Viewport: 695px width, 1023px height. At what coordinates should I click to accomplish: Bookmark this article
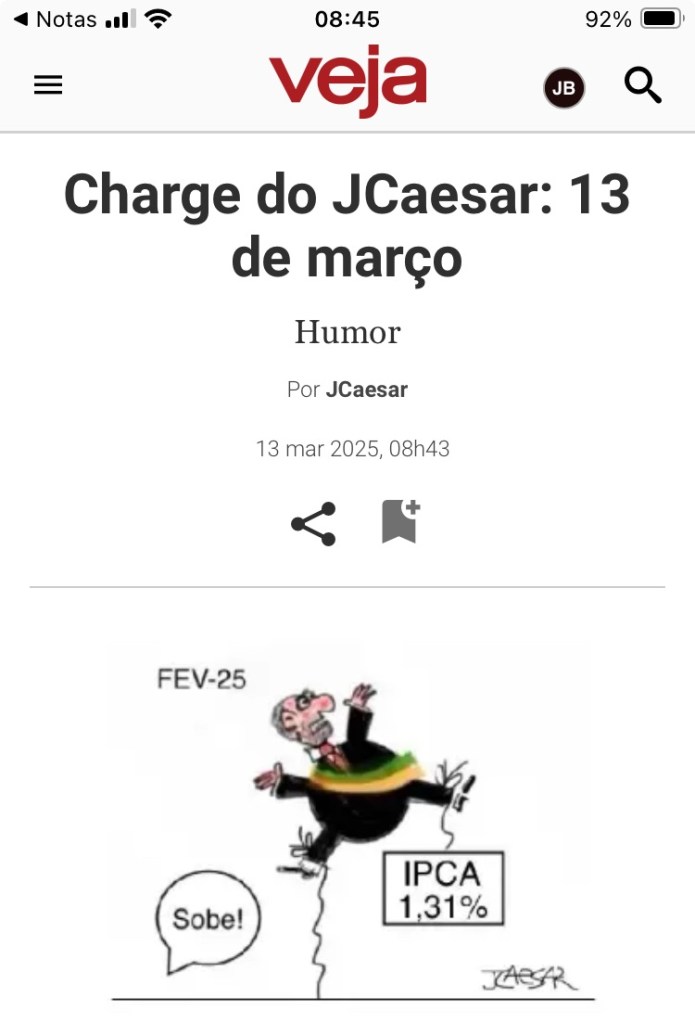[x=400, y=522]
